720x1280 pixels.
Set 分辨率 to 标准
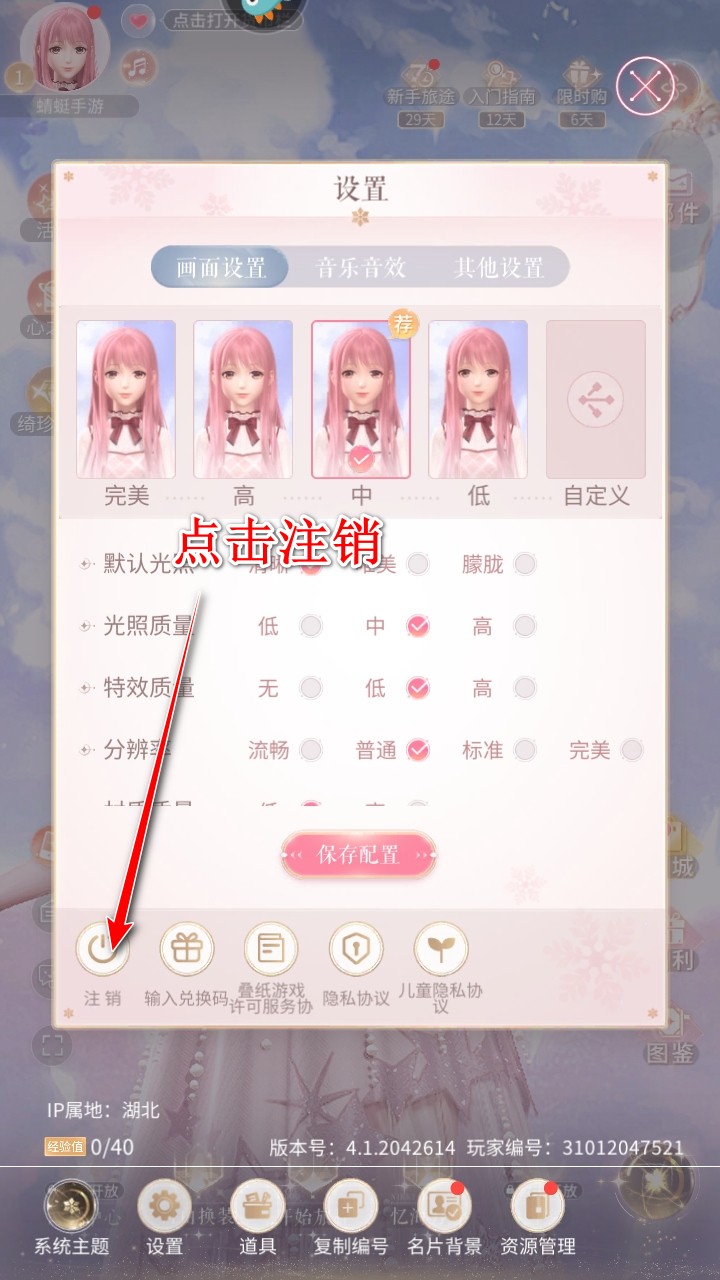pyautogui.click(x=524, y=750)
